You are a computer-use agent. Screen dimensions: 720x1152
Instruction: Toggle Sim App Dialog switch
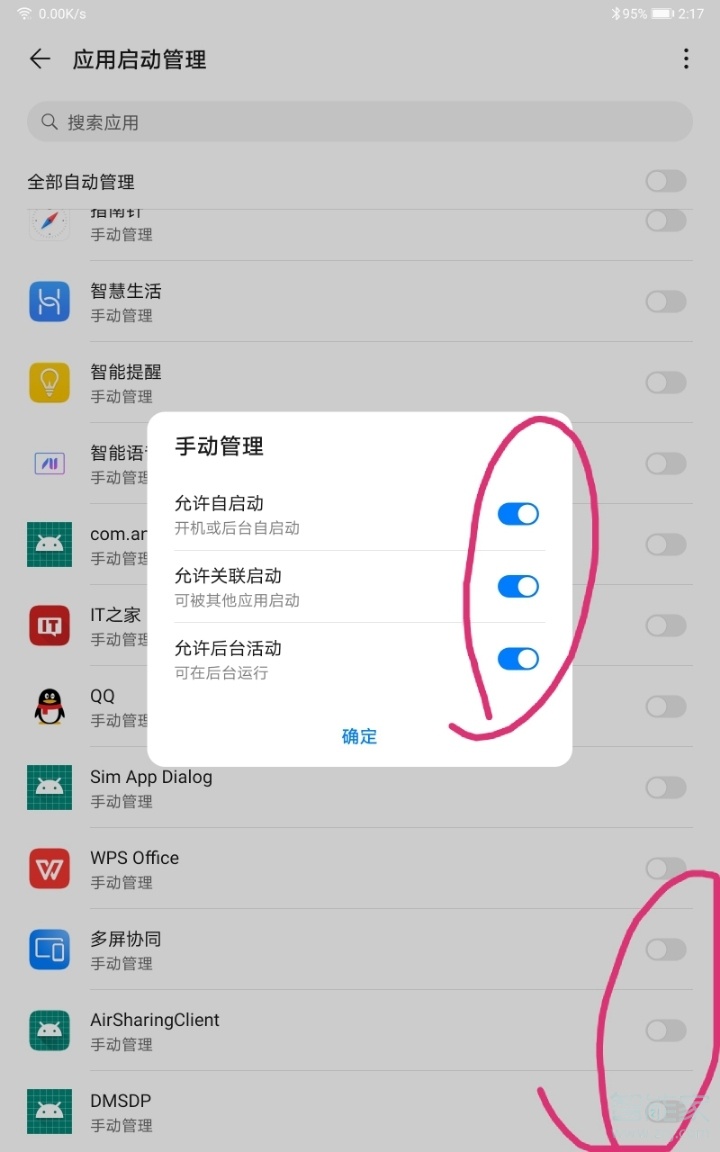point(666,787)
